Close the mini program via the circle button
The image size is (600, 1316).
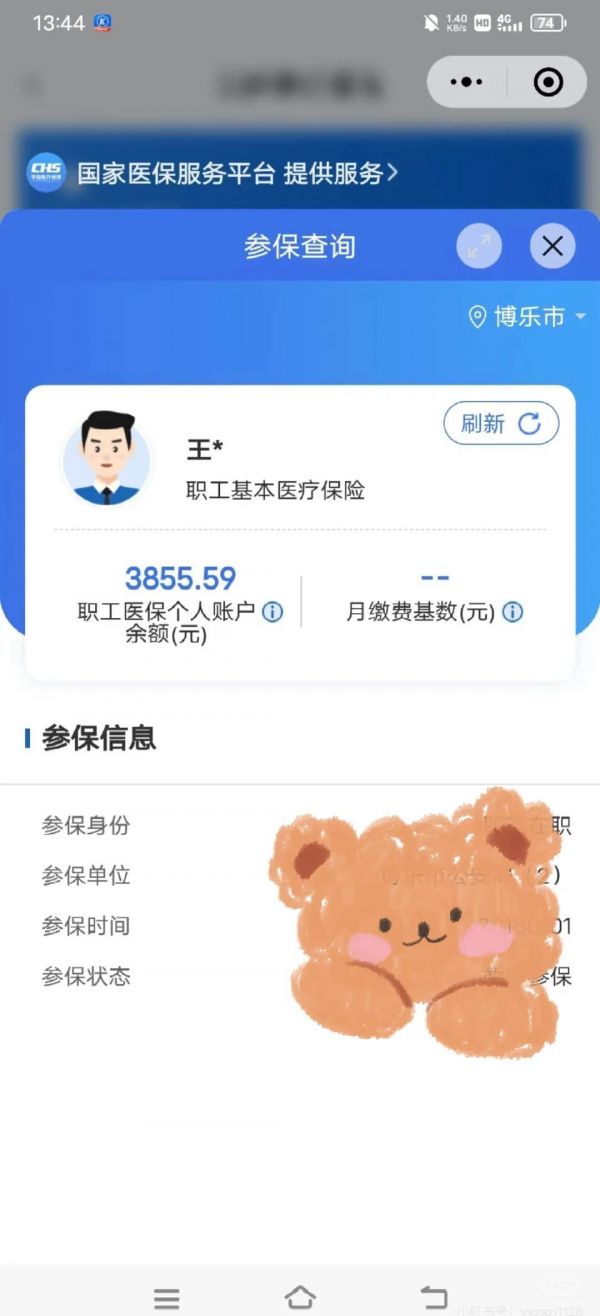coord(548,82)
